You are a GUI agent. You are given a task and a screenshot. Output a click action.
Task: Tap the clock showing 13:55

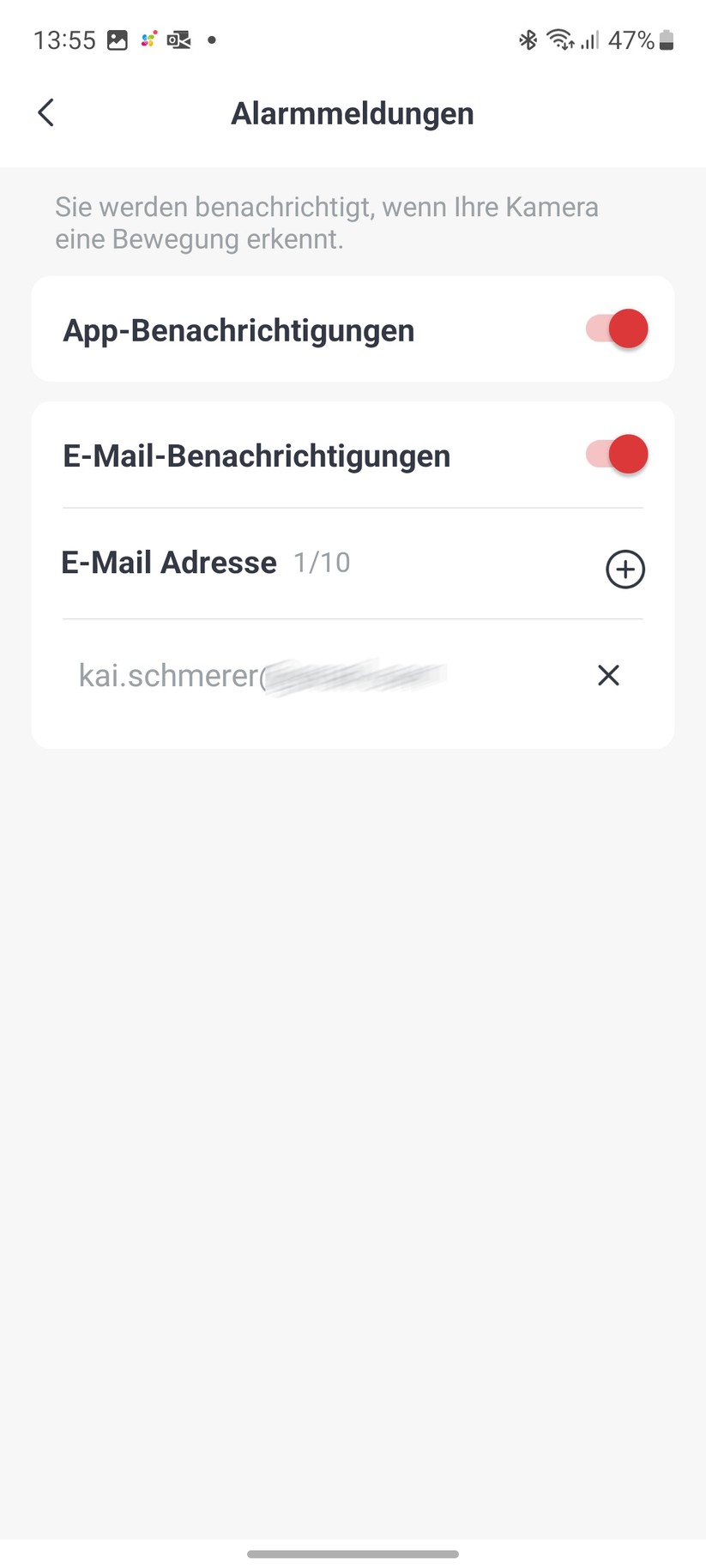(64, 39)
